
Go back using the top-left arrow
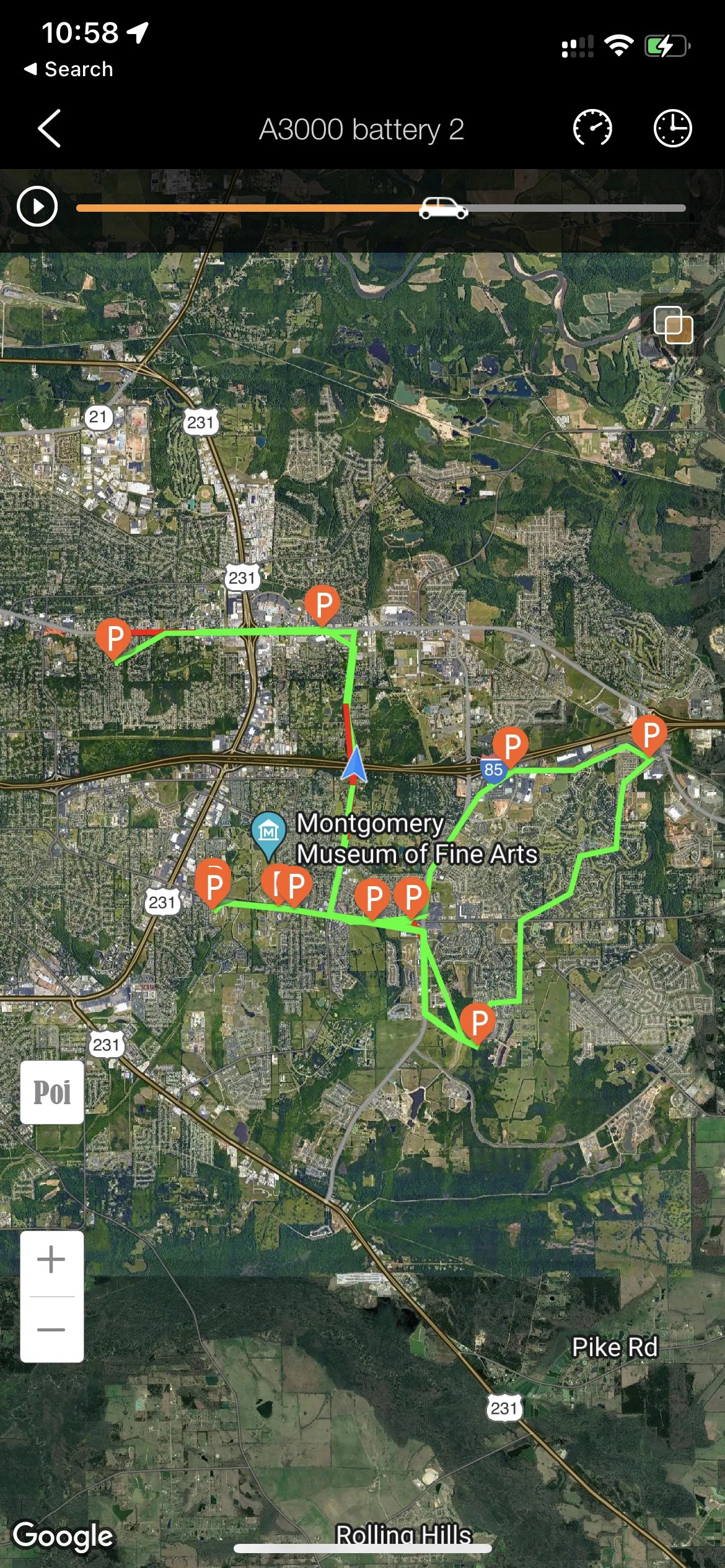50,129
